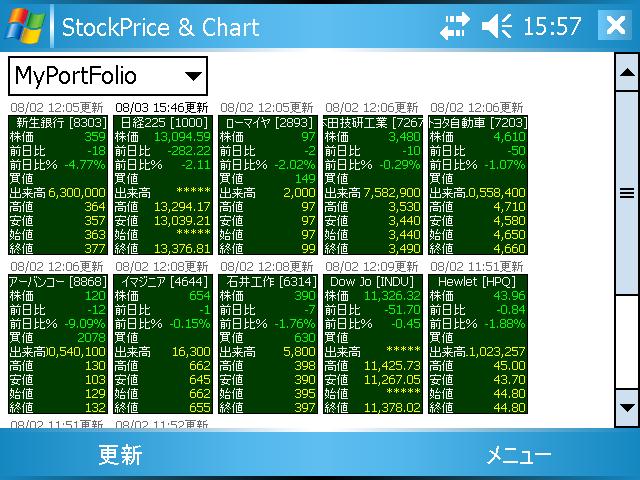Image resolution: width=640 pixels, height=480 pixels.
Task: Open the stock card marked [7267]
Action: point(373,185)
